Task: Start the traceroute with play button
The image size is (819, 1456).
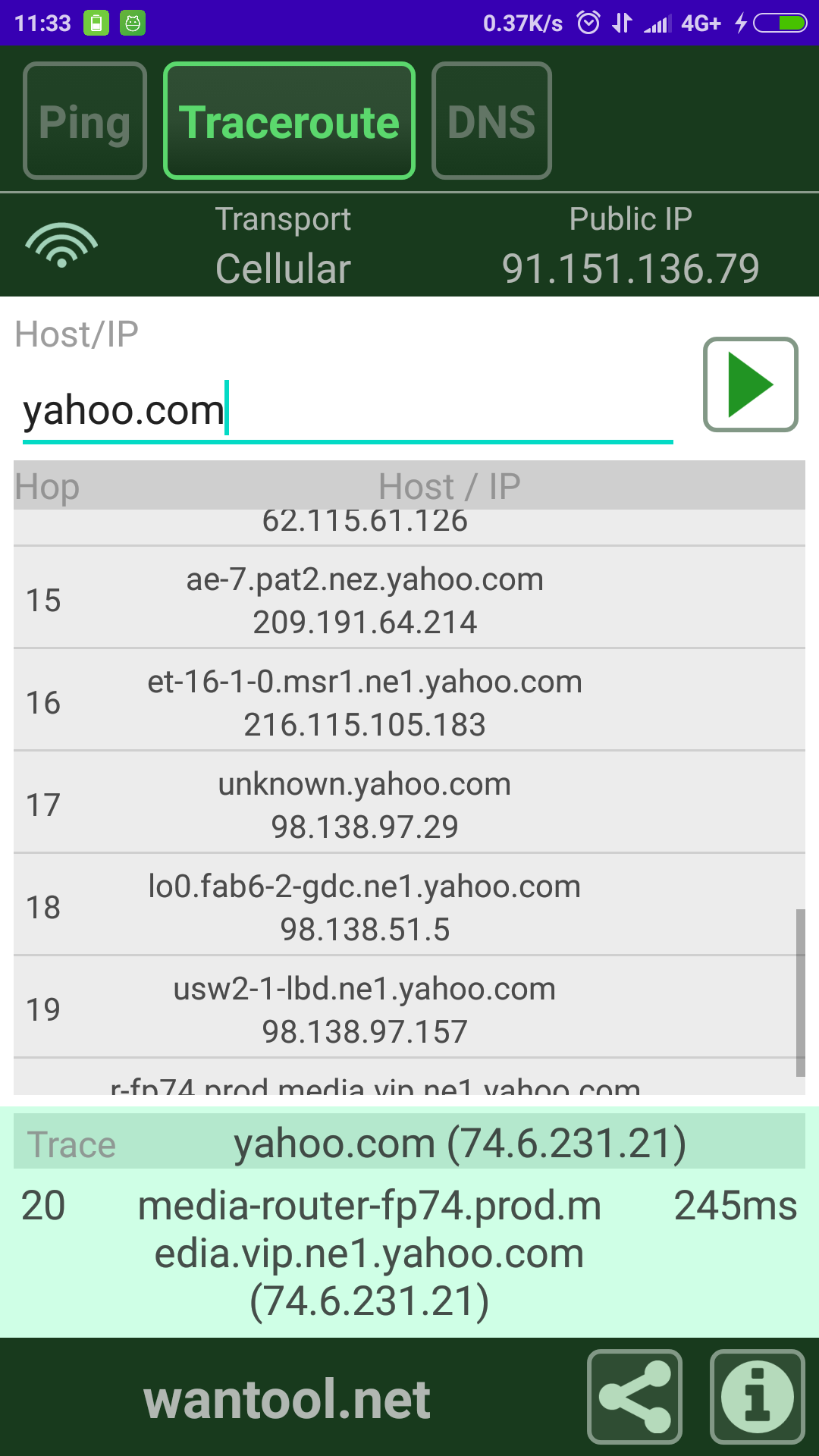Action: 750,384
